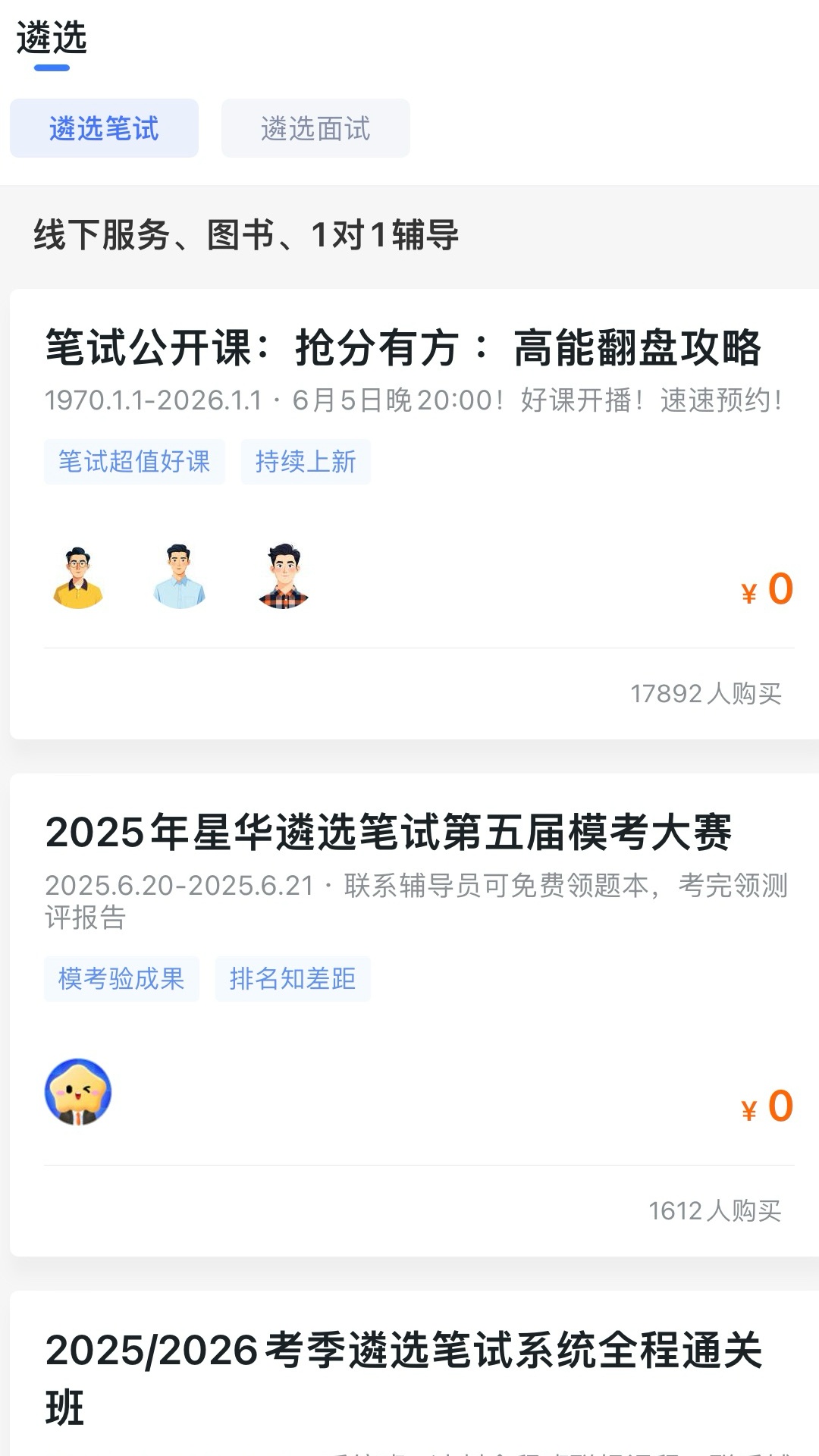Select the 遴选 top tab
819x1456 pixels.
click(52, 38)
